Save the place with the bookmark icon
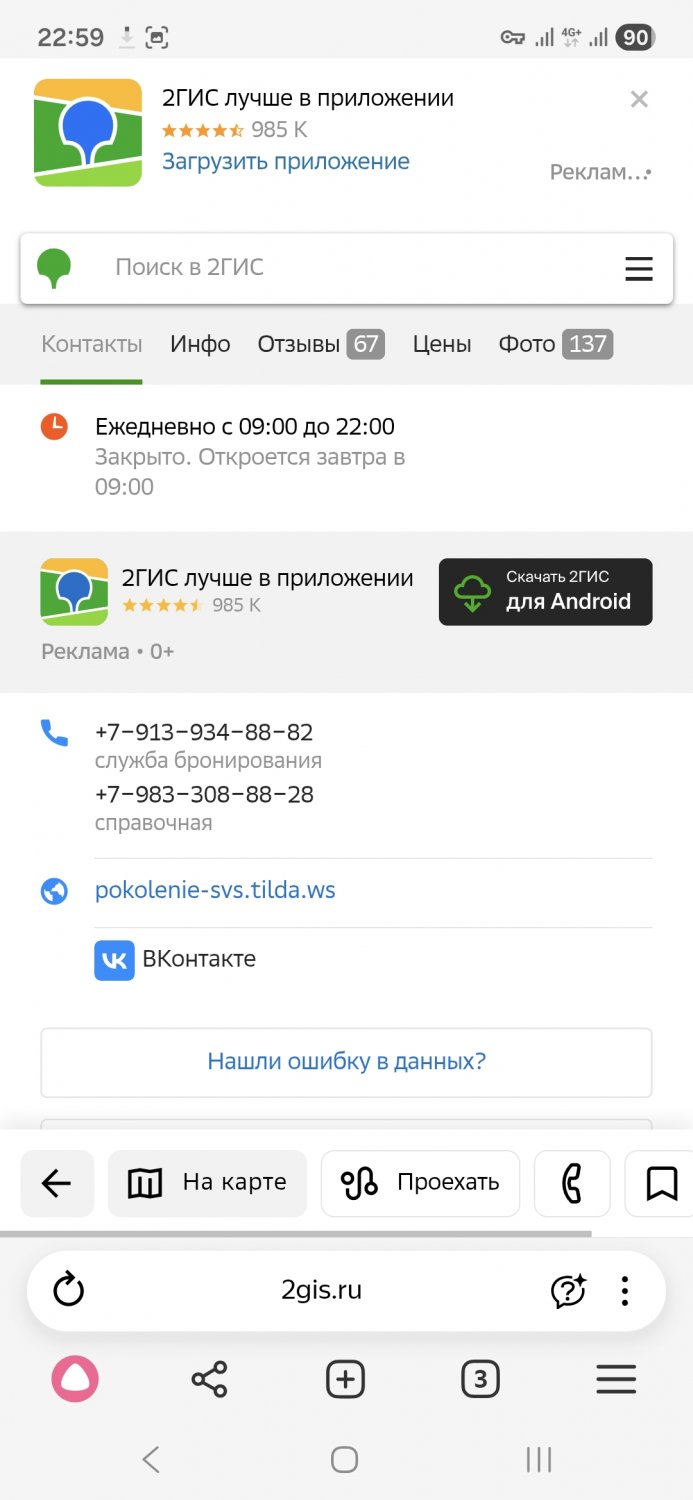The height and width of the screenshot is (1500, 693). click(661, 1183)
